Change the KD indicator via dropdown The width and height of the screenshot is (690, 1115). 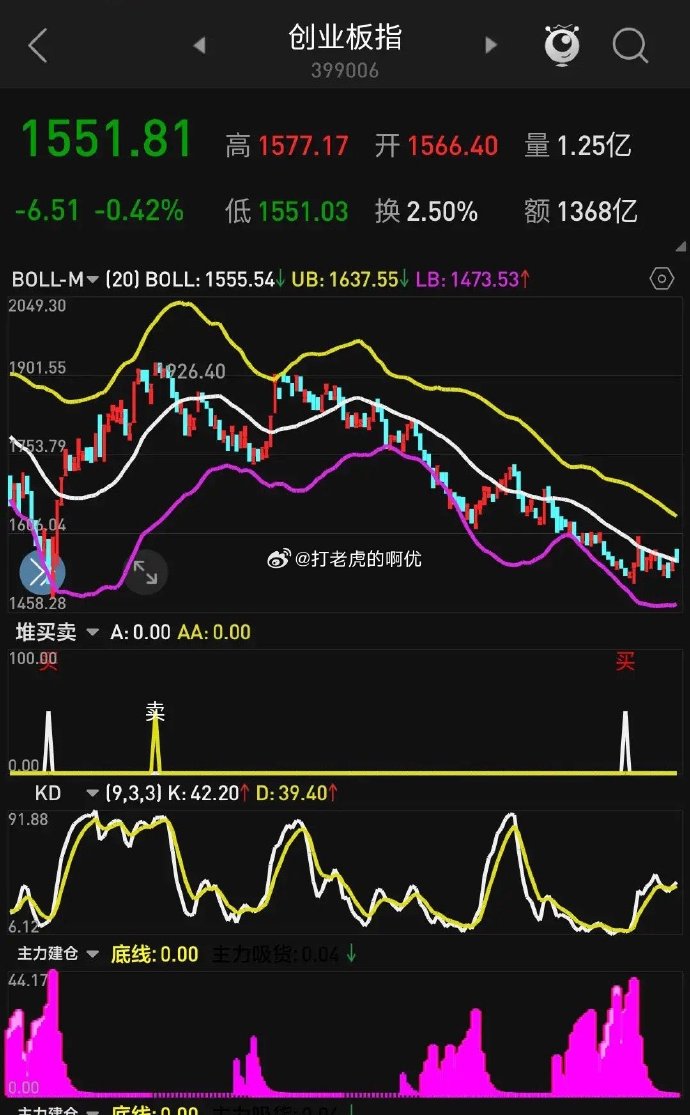[x=65, y=793]
